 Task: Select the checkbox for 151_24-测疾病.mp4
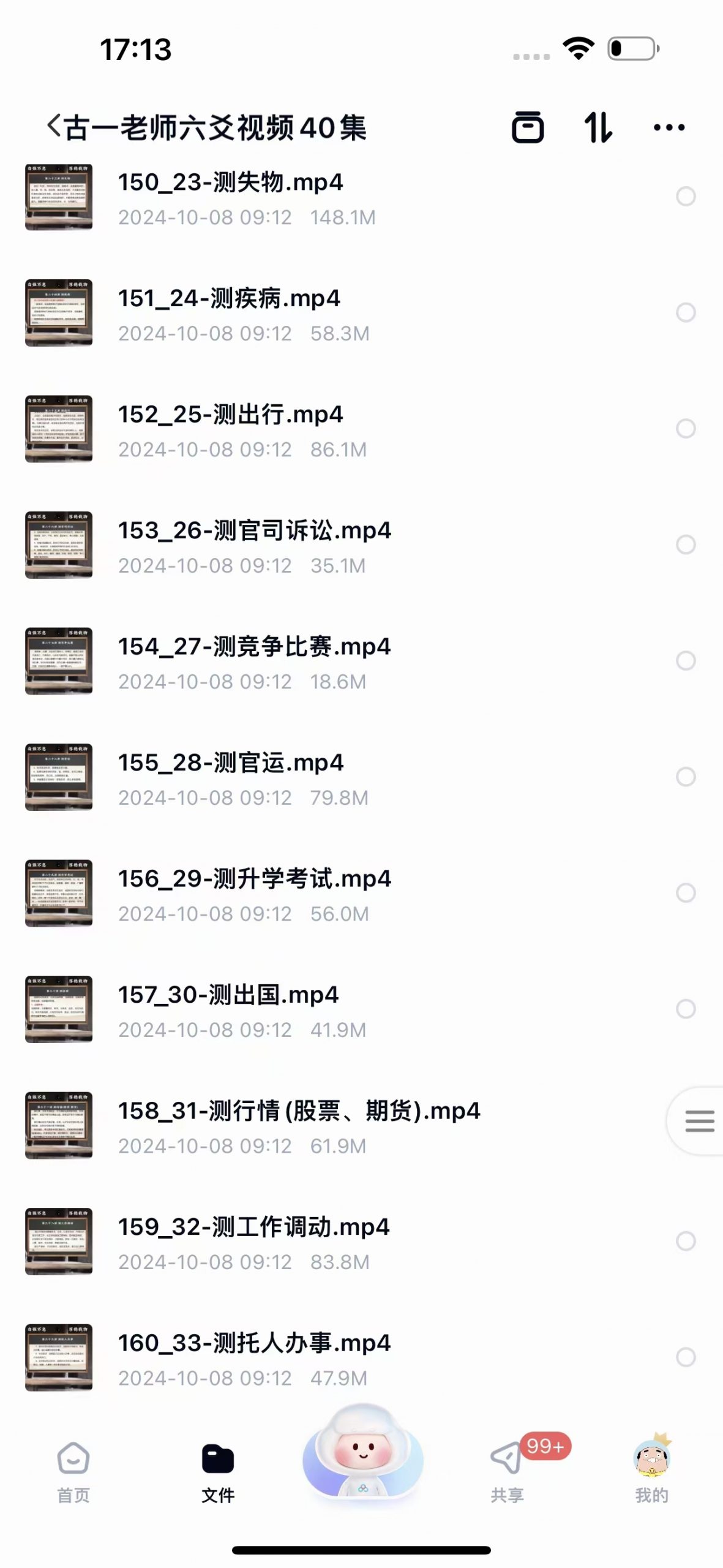click(x=685, y=312)
